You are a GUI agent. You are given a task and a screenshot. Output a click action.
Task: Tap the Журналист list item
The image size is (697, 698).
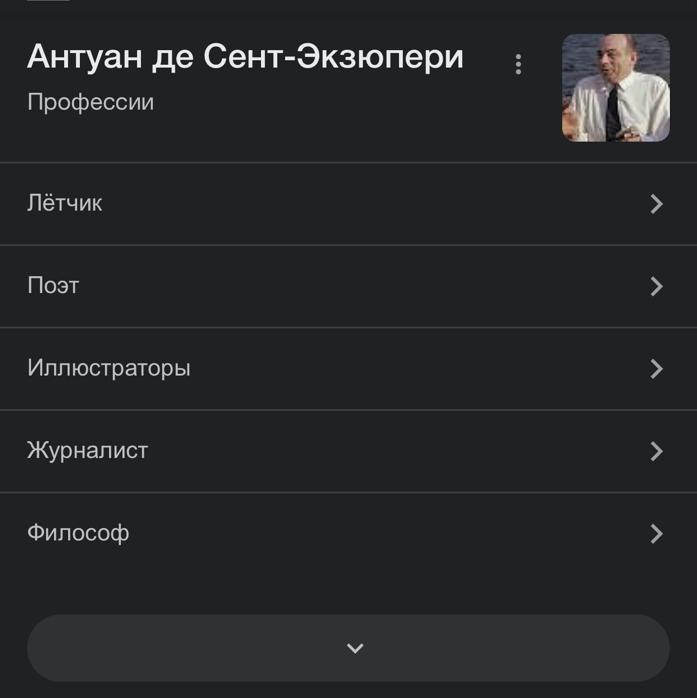tap(348, 451)
